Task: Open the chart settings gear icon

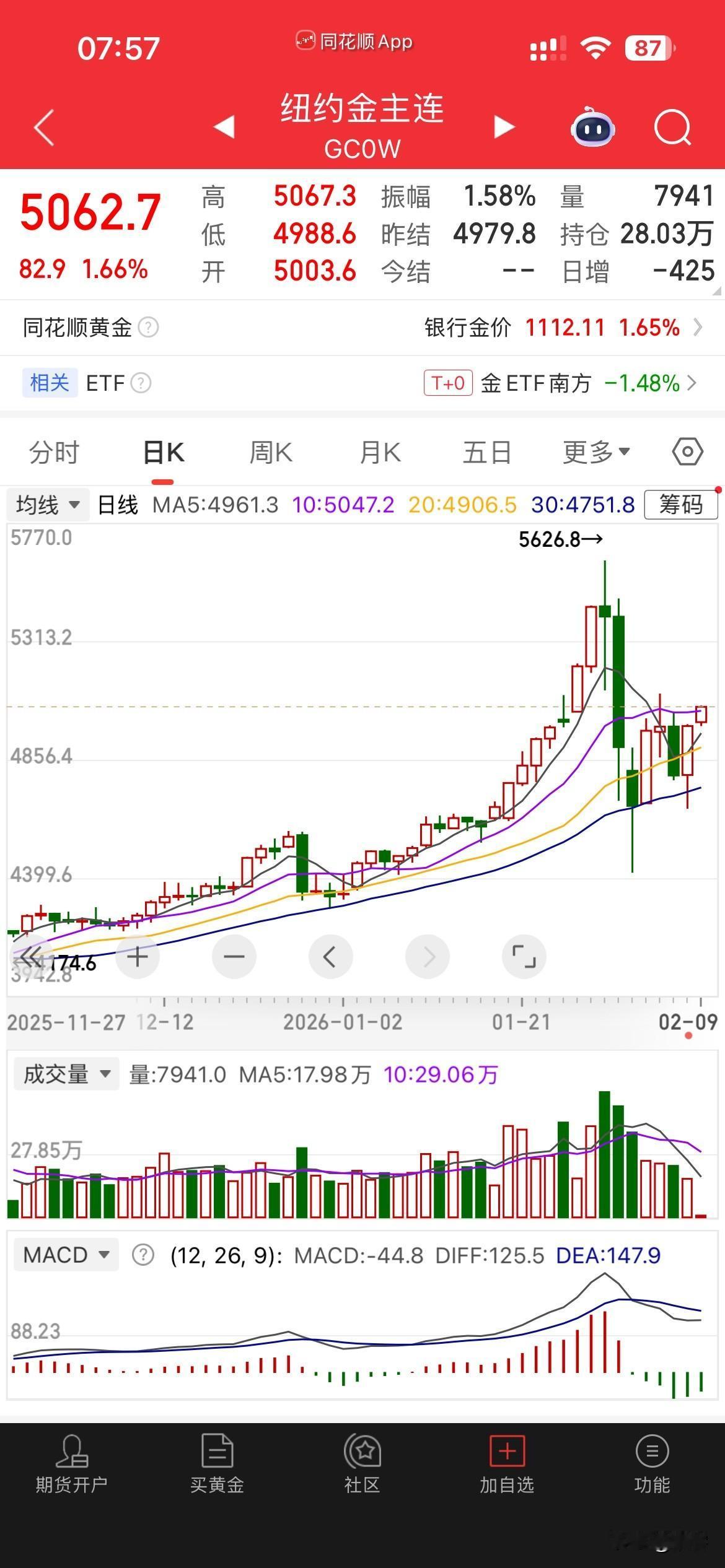Action: pos(687,453)
